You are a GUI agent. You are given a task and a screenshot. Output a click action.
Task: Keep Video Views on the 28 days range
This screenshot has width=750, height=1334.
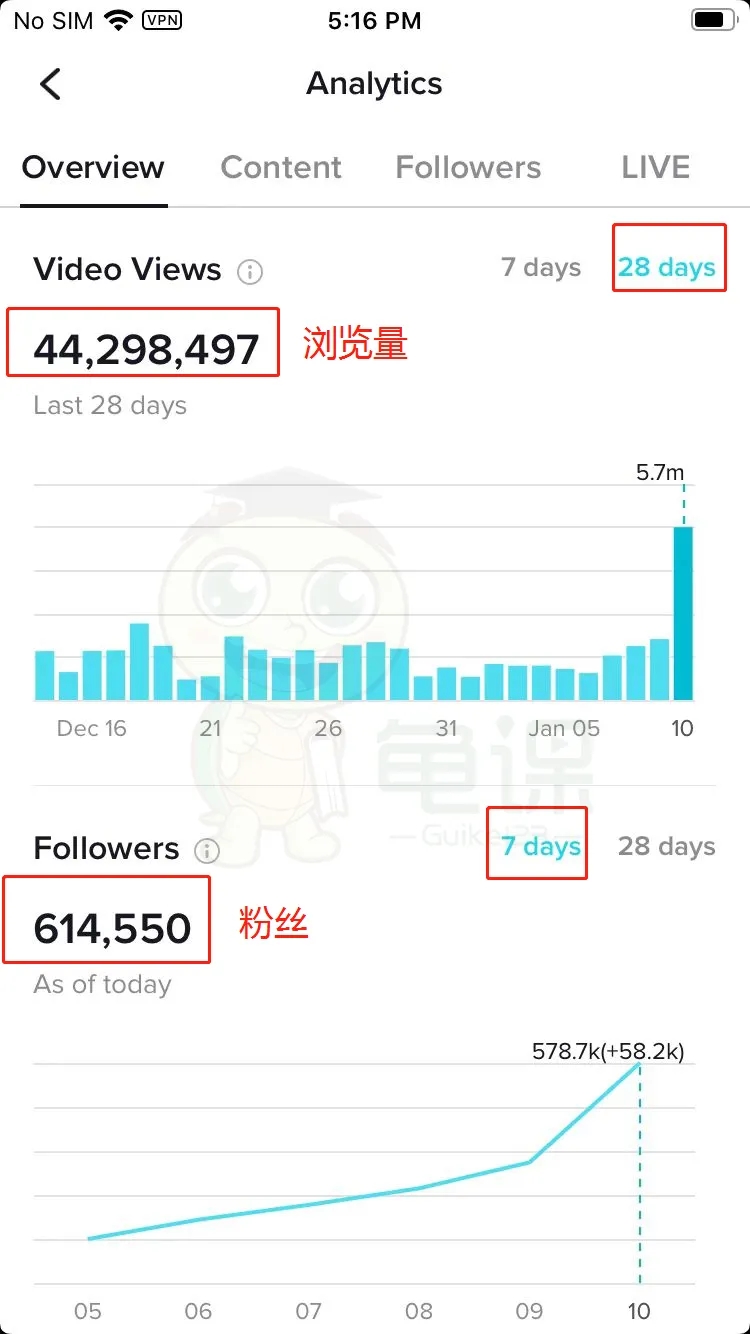click(x=668, y=267)
